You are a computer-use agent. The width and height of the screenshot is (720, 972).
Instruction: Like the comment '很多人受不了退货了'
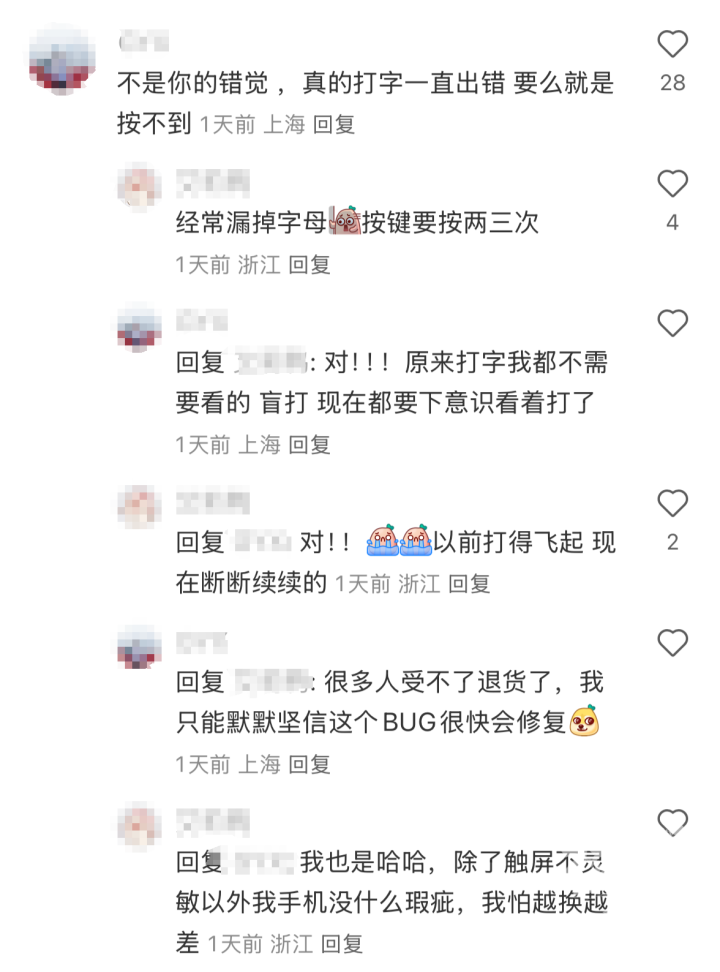[673, 643]
